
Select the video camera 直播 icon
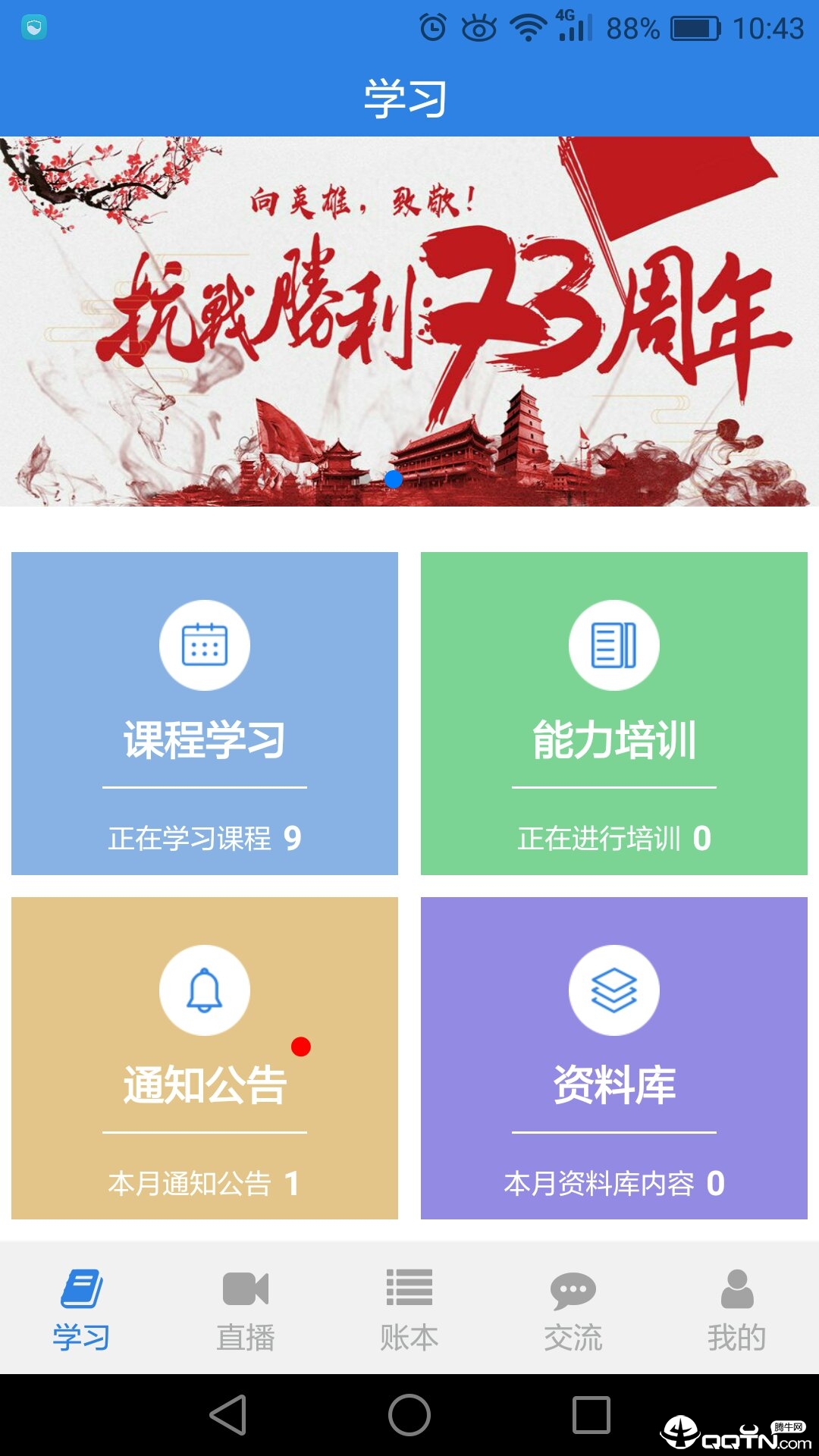click(x=246, y=1287)
